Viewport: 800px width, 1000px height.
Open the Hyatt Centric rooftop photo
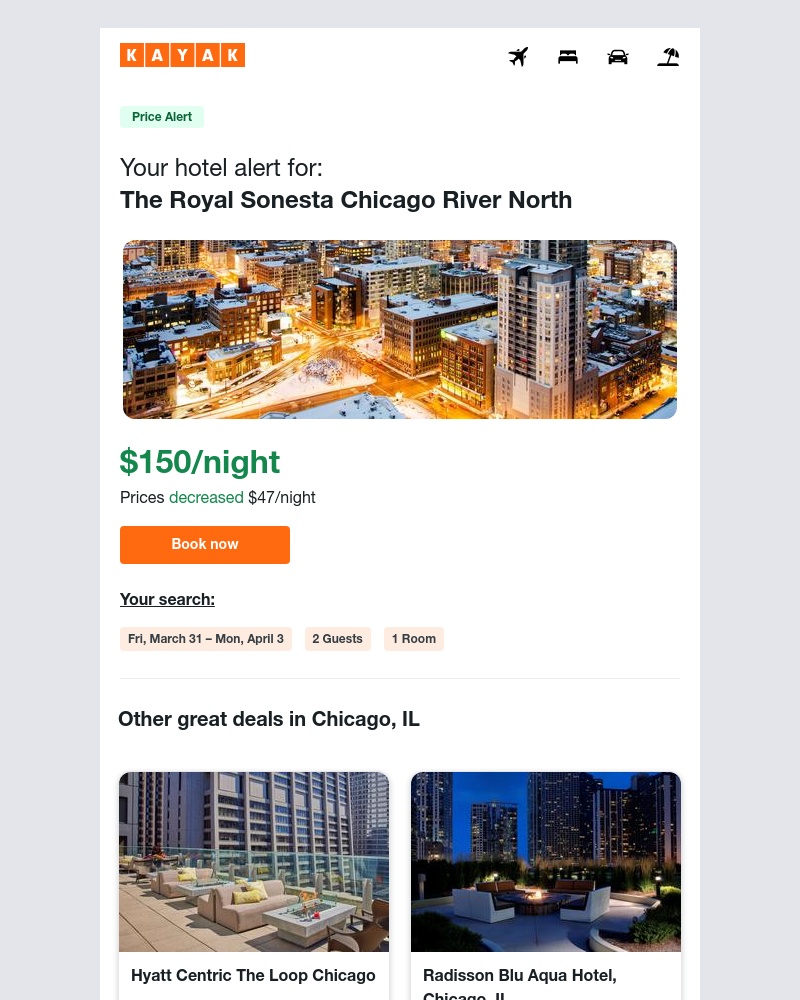pyautogui.click(x=254, y=861)
